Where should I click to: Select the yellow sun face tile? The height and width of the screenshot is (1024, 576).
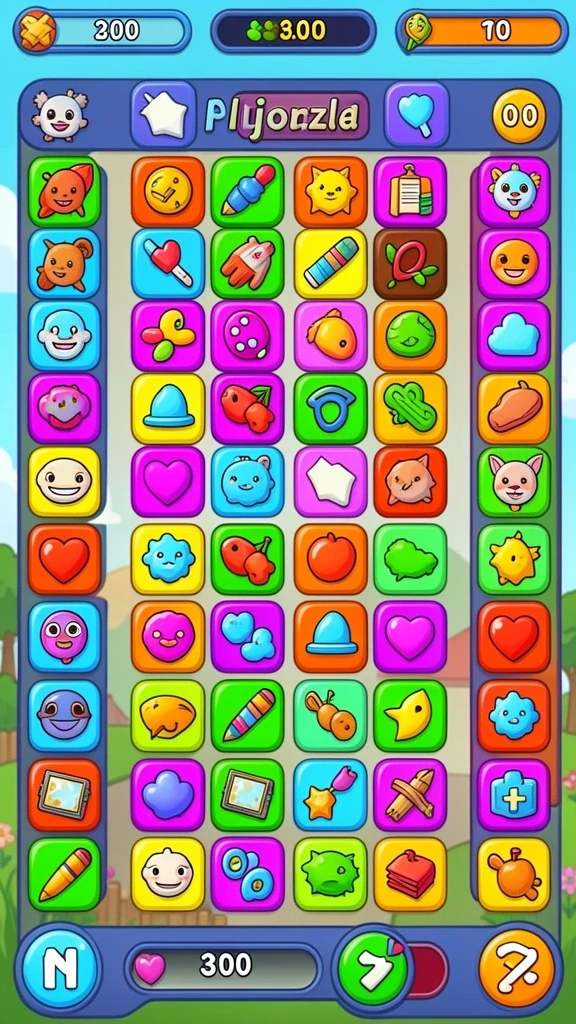330,192
